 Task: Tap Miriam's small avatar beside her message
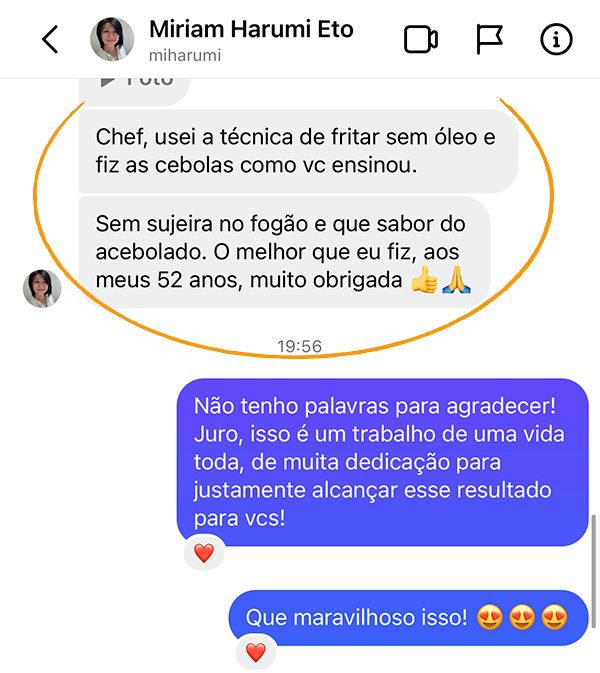tap(42, 288)
